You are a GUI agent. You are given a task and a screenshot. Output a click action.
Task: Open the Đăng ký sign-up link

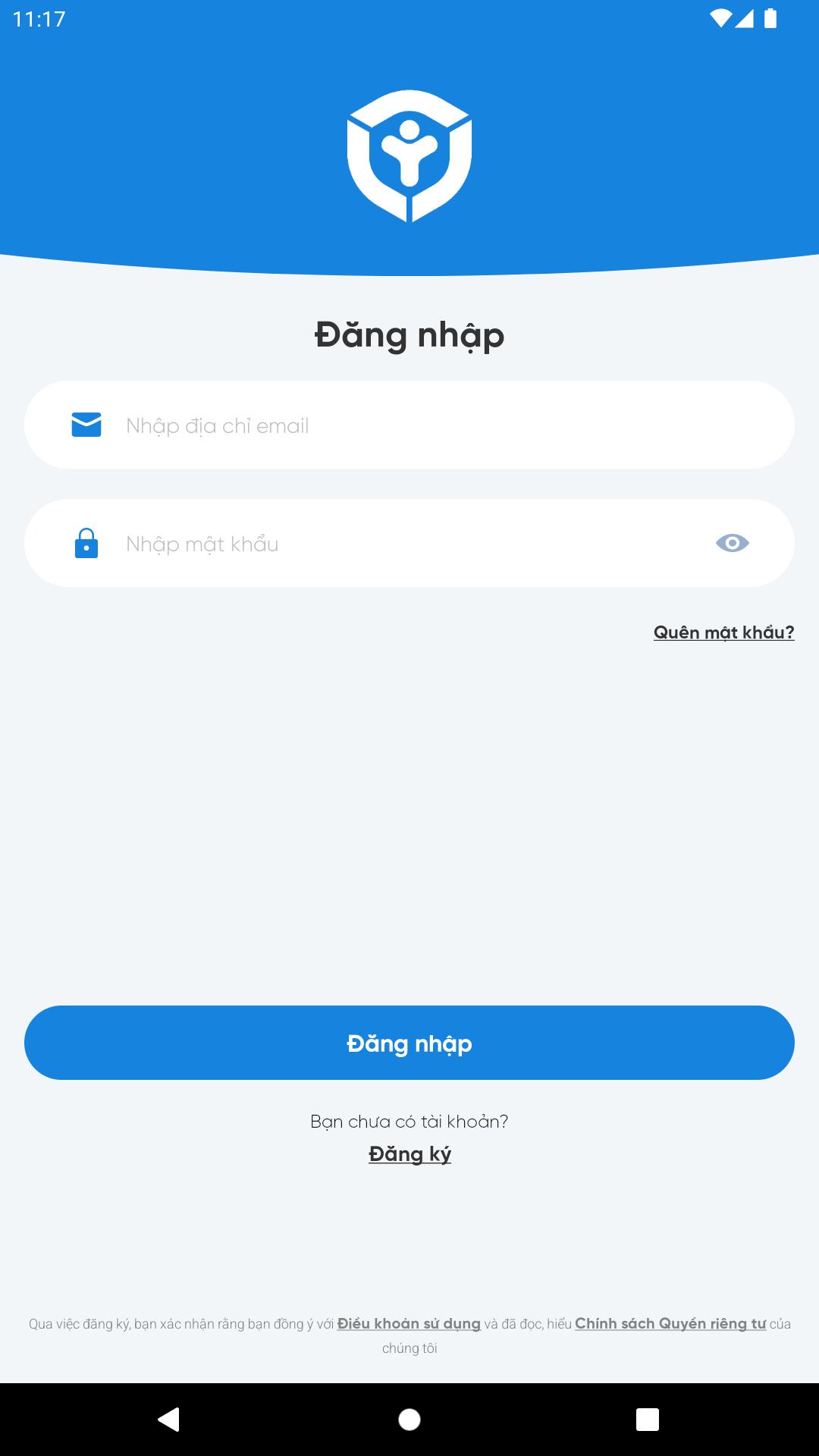pos(409,1154)
